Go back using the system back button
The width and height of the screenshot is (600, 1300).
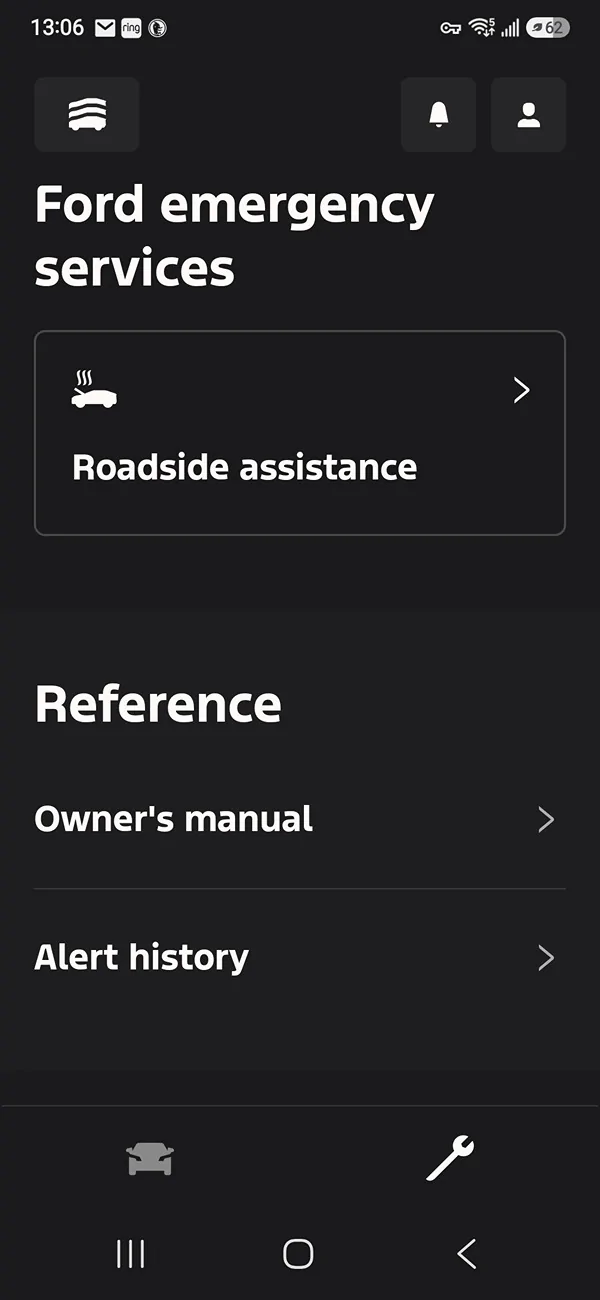click(466, 1253)
